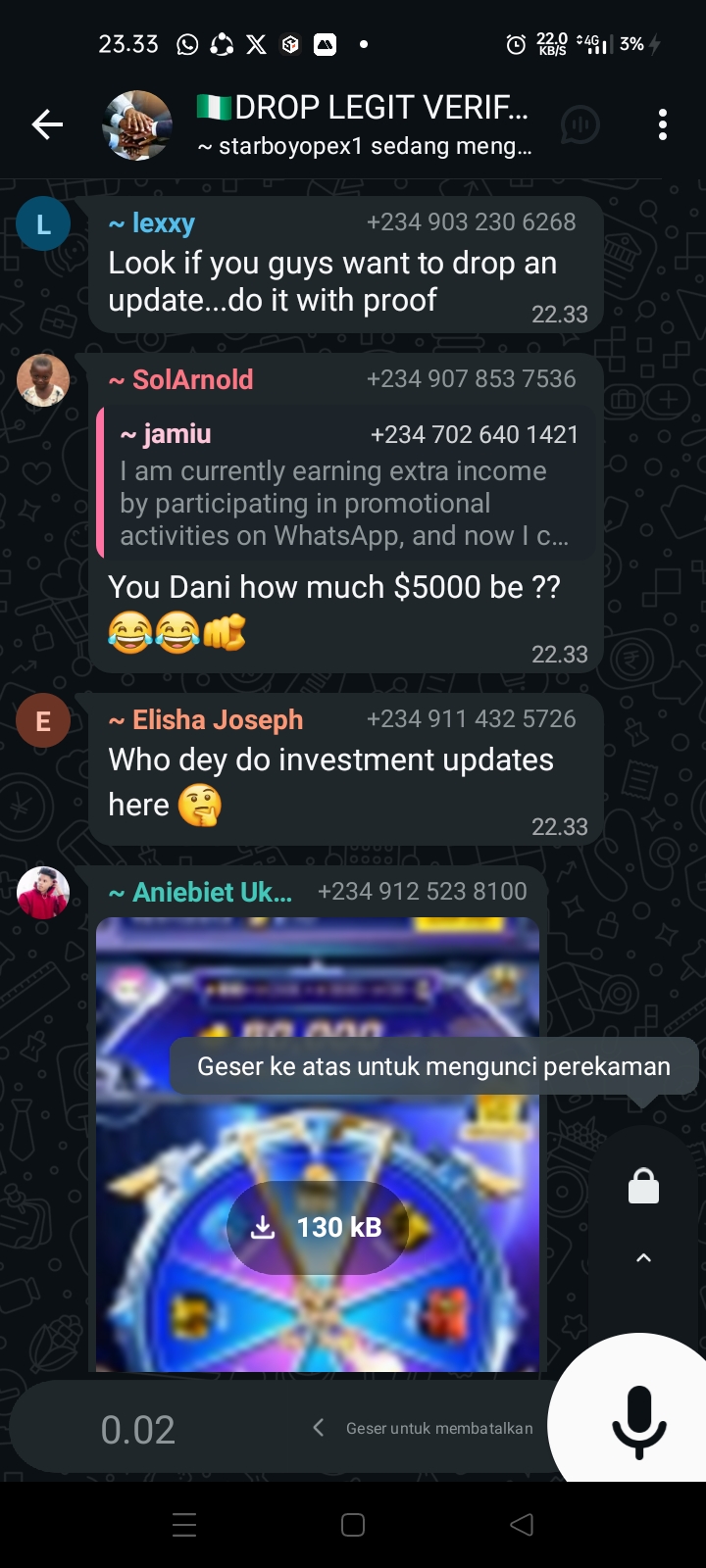View Aniebiet Uk's profile avatar

(x=43, y=893)
